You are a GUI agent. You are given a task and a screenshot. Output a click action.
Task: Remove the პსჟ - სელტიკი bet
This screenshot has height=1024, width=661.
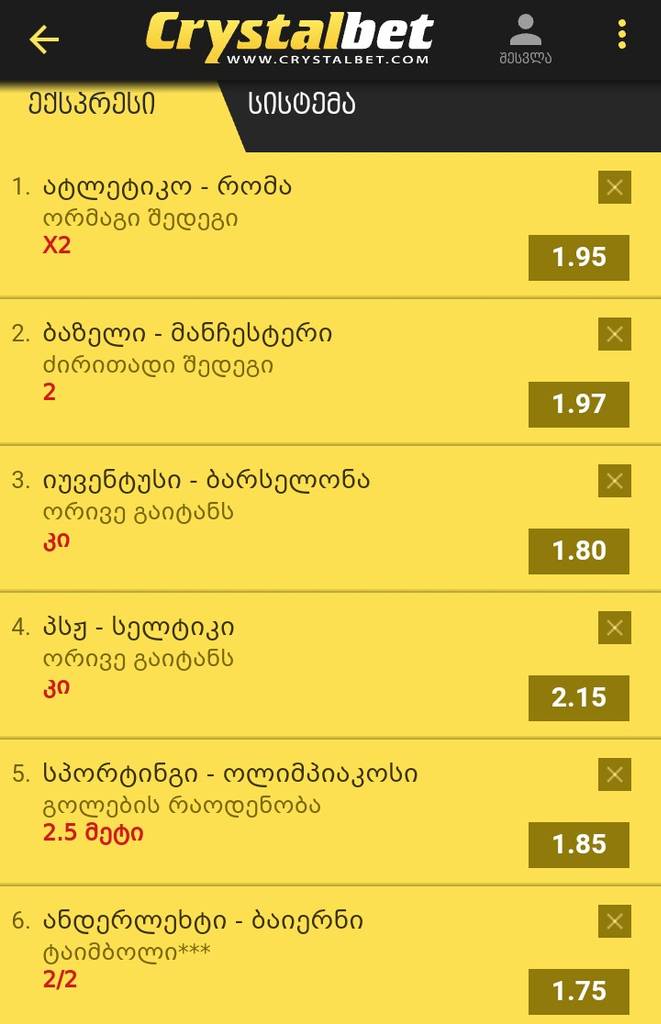[614, 628]
